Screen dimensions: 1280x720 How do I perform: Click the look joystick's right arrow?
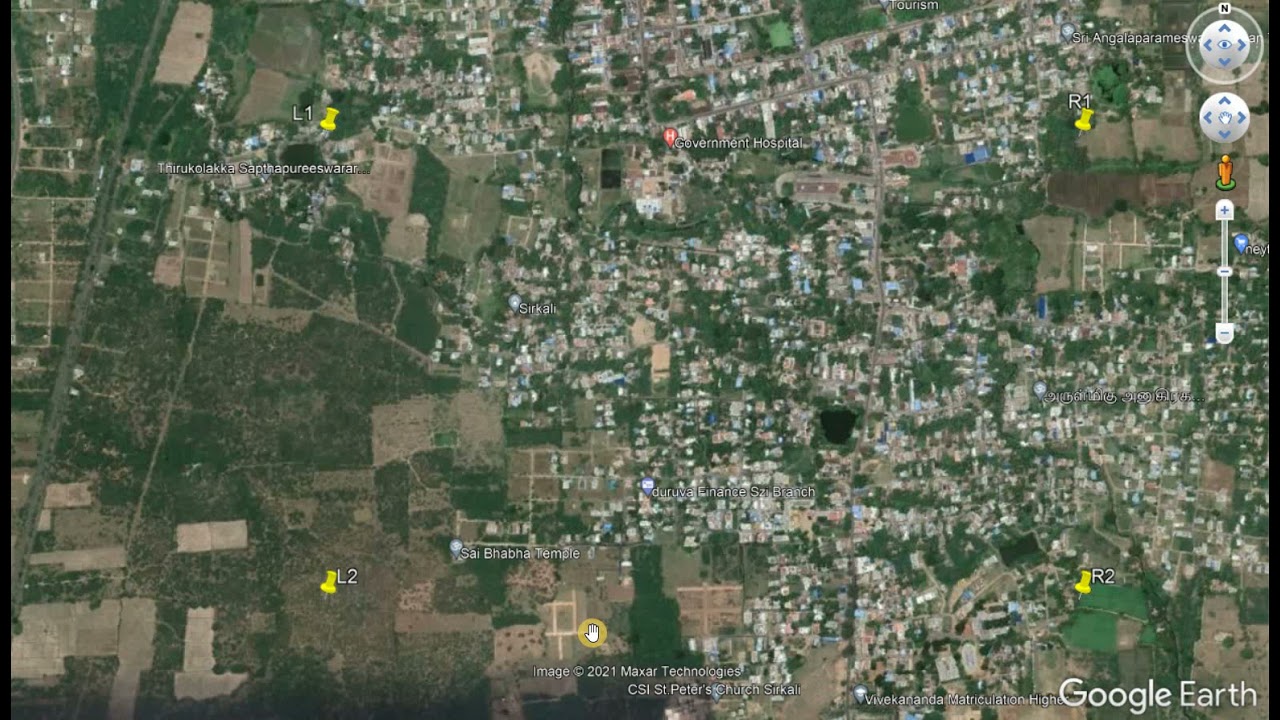1243,45
